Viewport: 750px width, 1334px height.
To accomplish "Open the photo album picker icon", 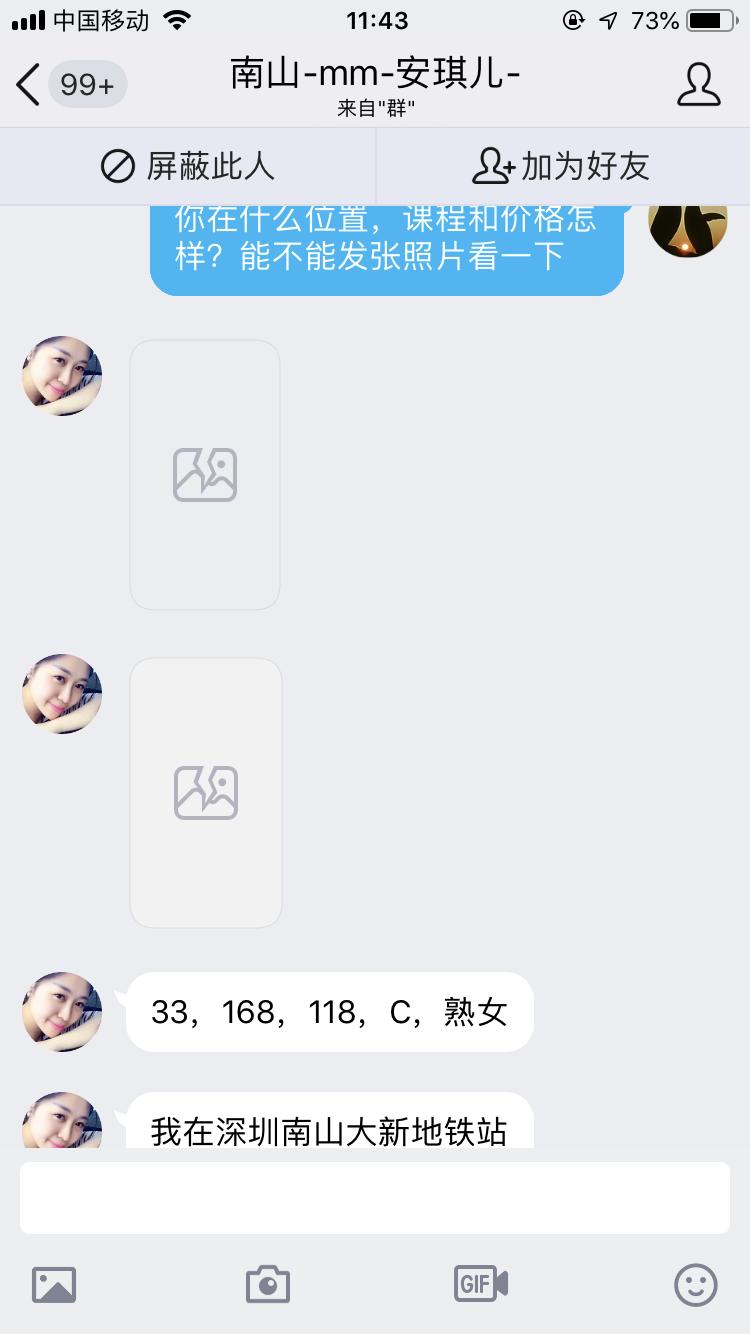I will point(54,1285).
